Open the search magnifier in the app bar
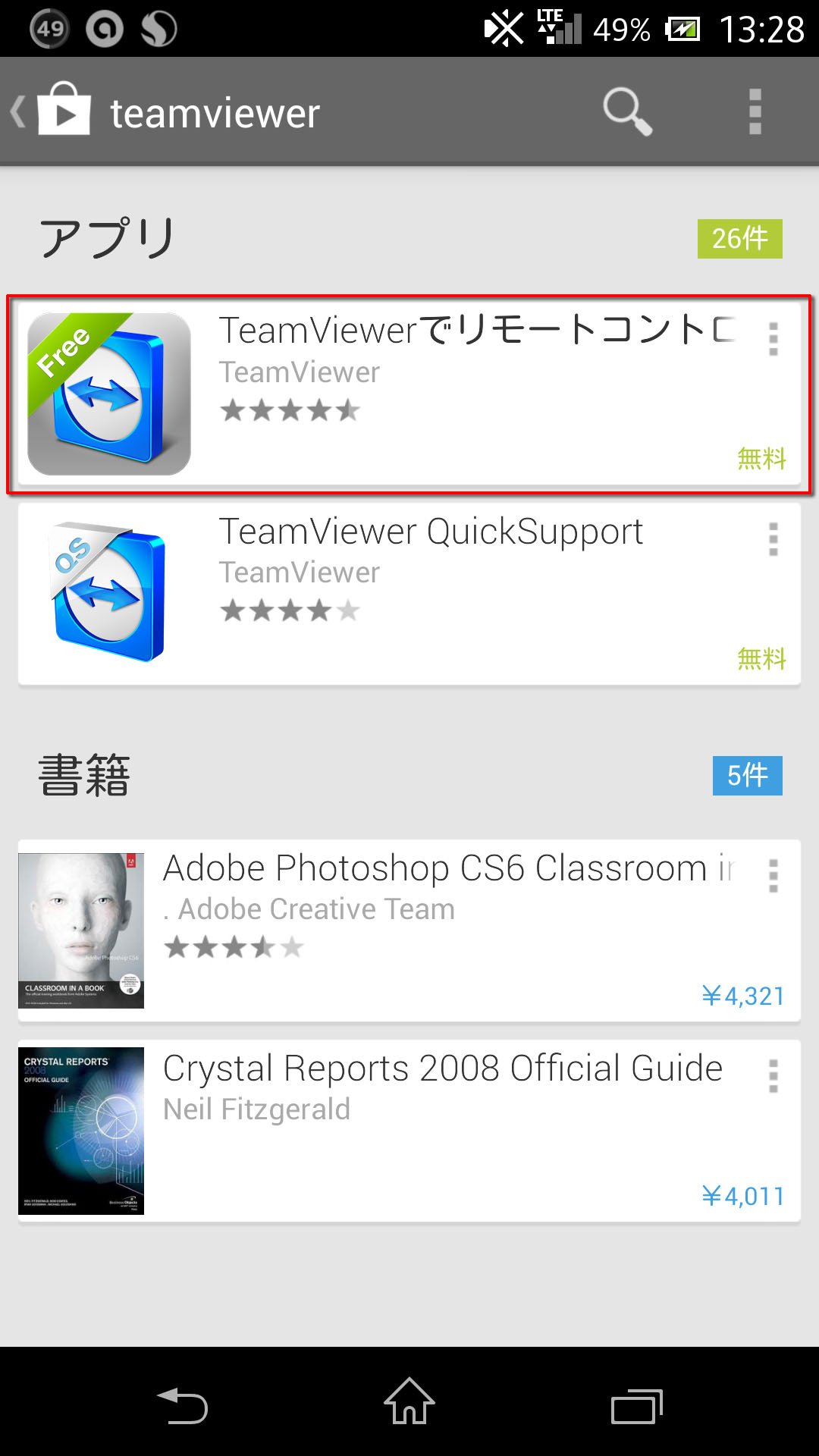Viewport: 819px width, 1456px height. 627,111
